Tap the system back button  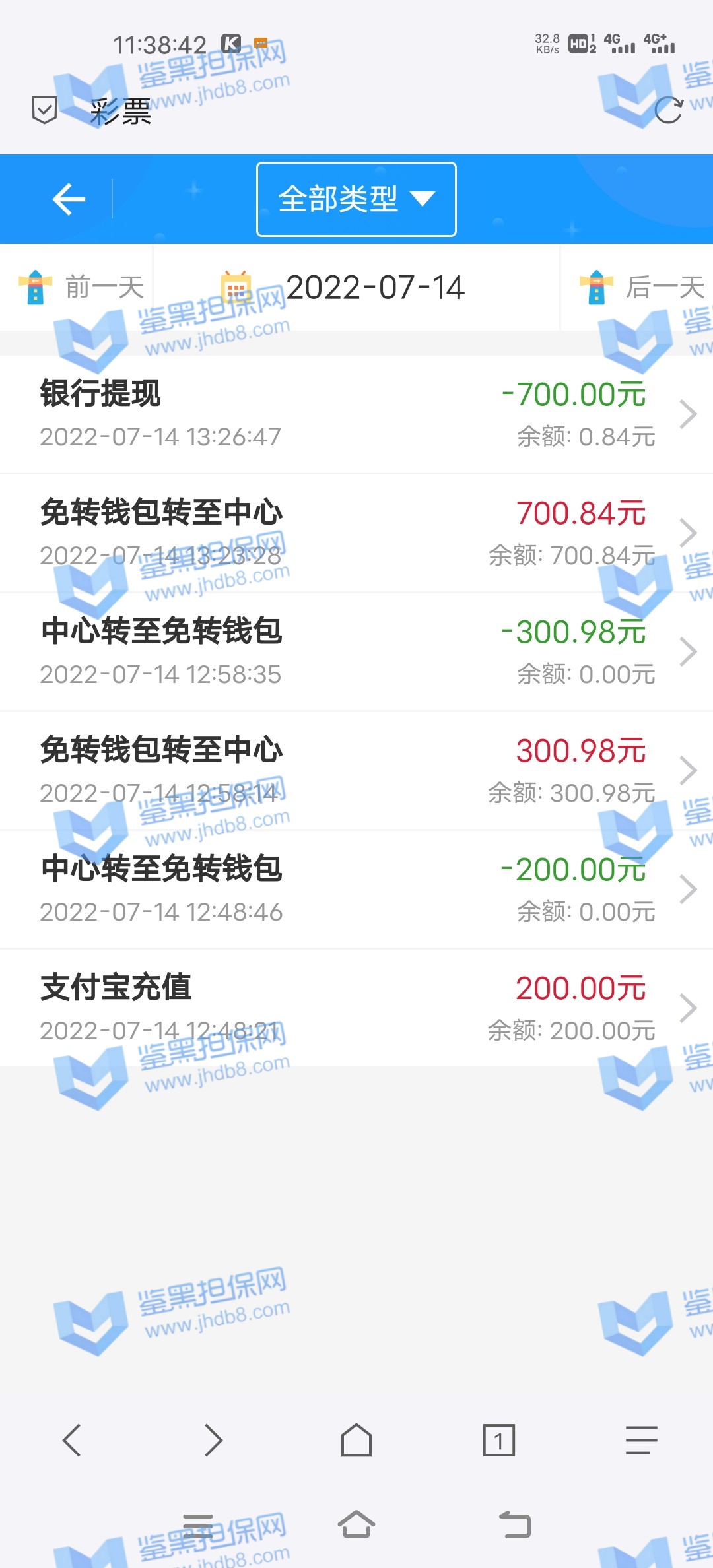tap(515, 1525)
